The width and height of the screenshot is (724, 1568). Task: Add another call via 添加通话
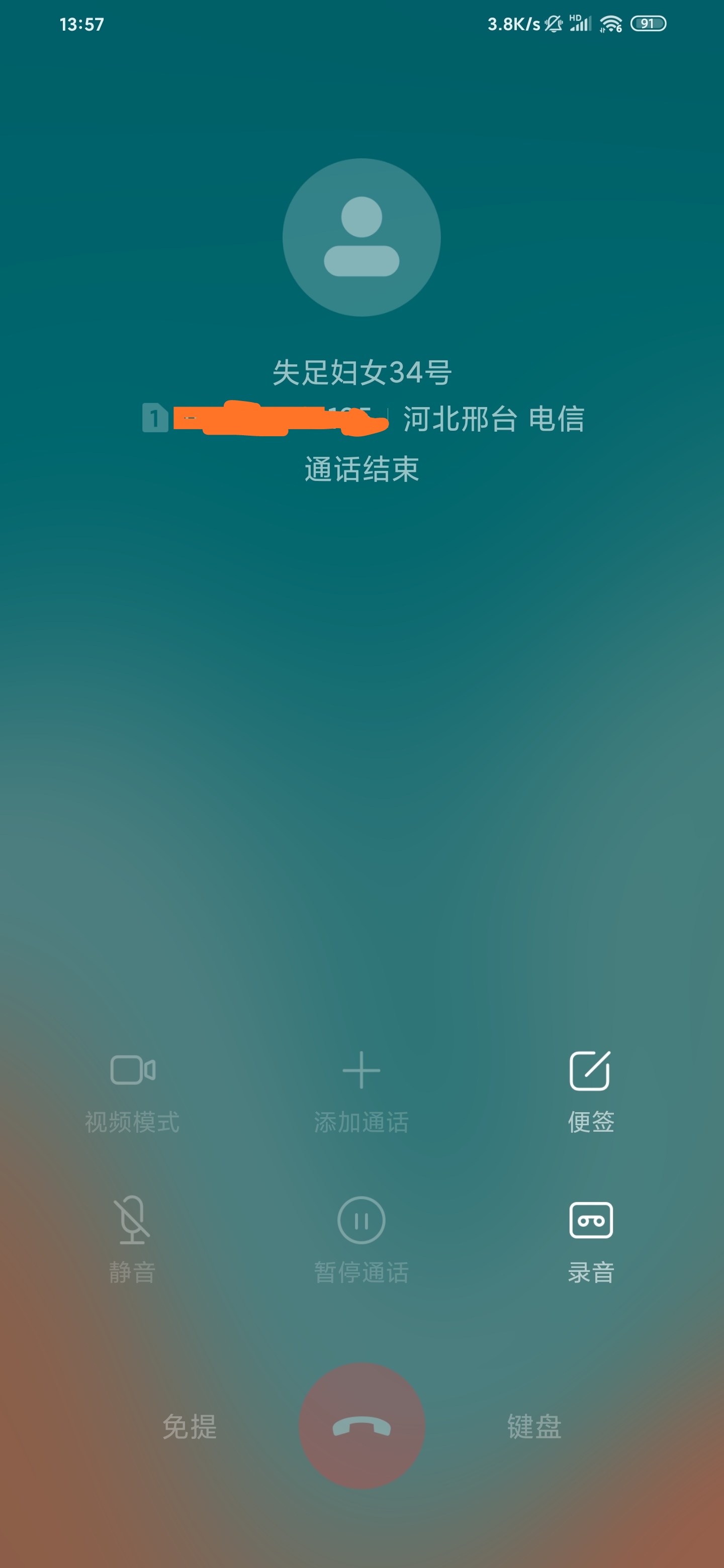coord(361,1092)
